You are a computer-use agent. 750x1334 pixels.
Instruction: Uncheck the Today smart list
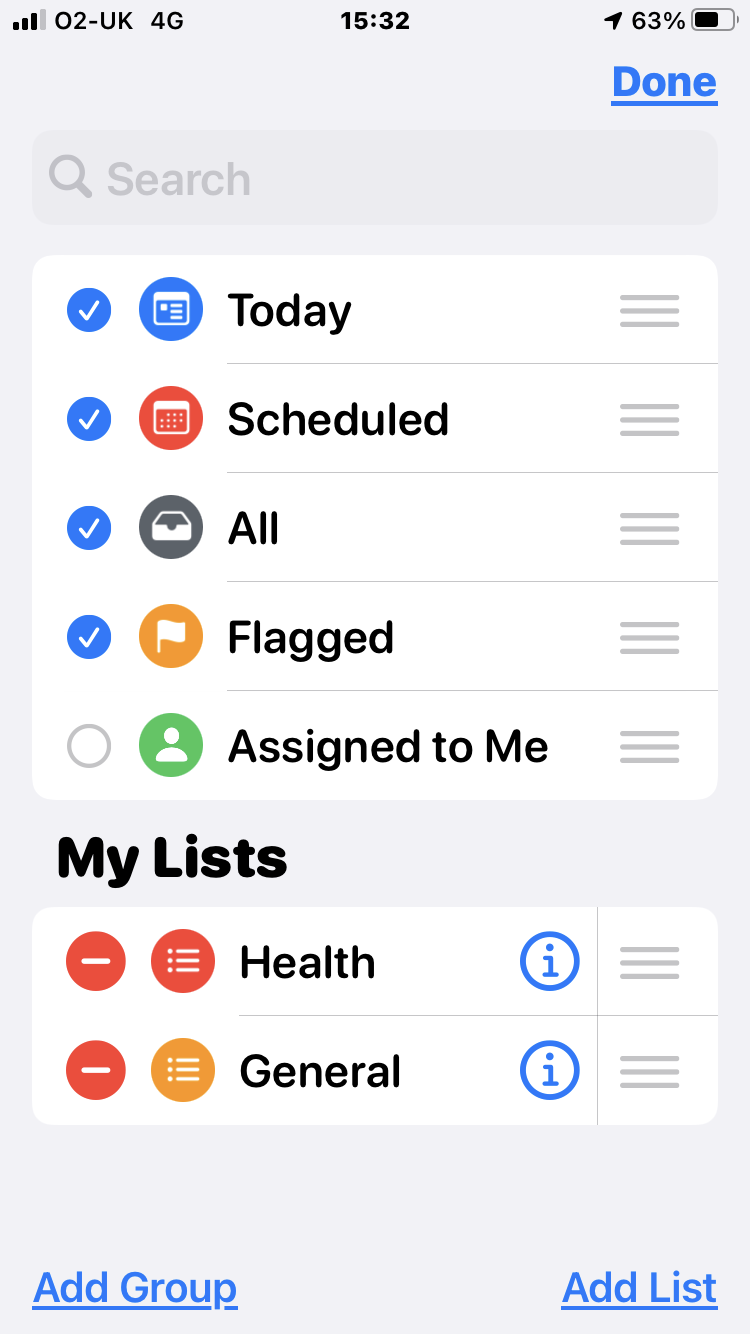coord(89,311)
